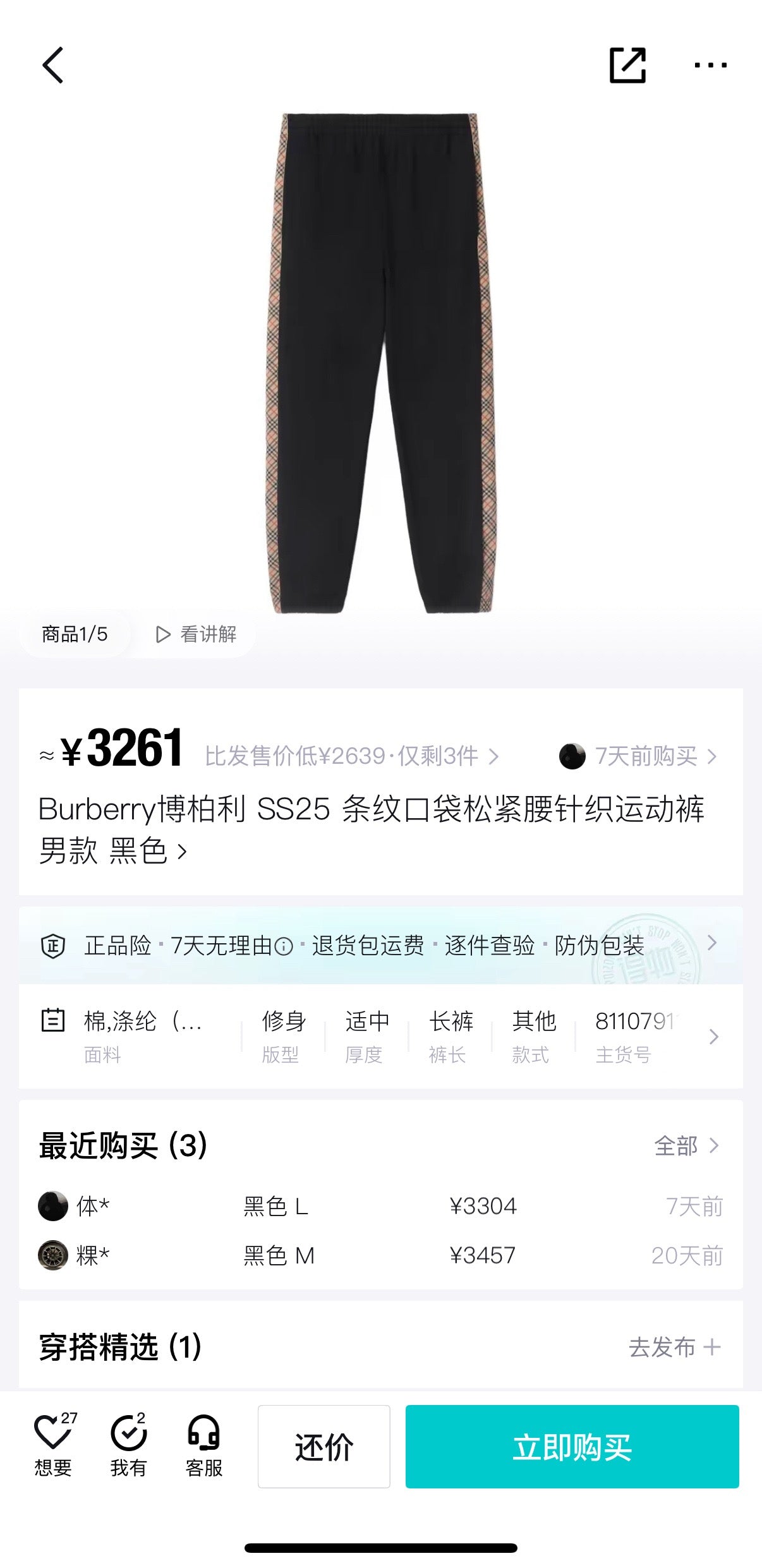
Task: Tap 还价 to make an offer
Action: point(324,1446)
